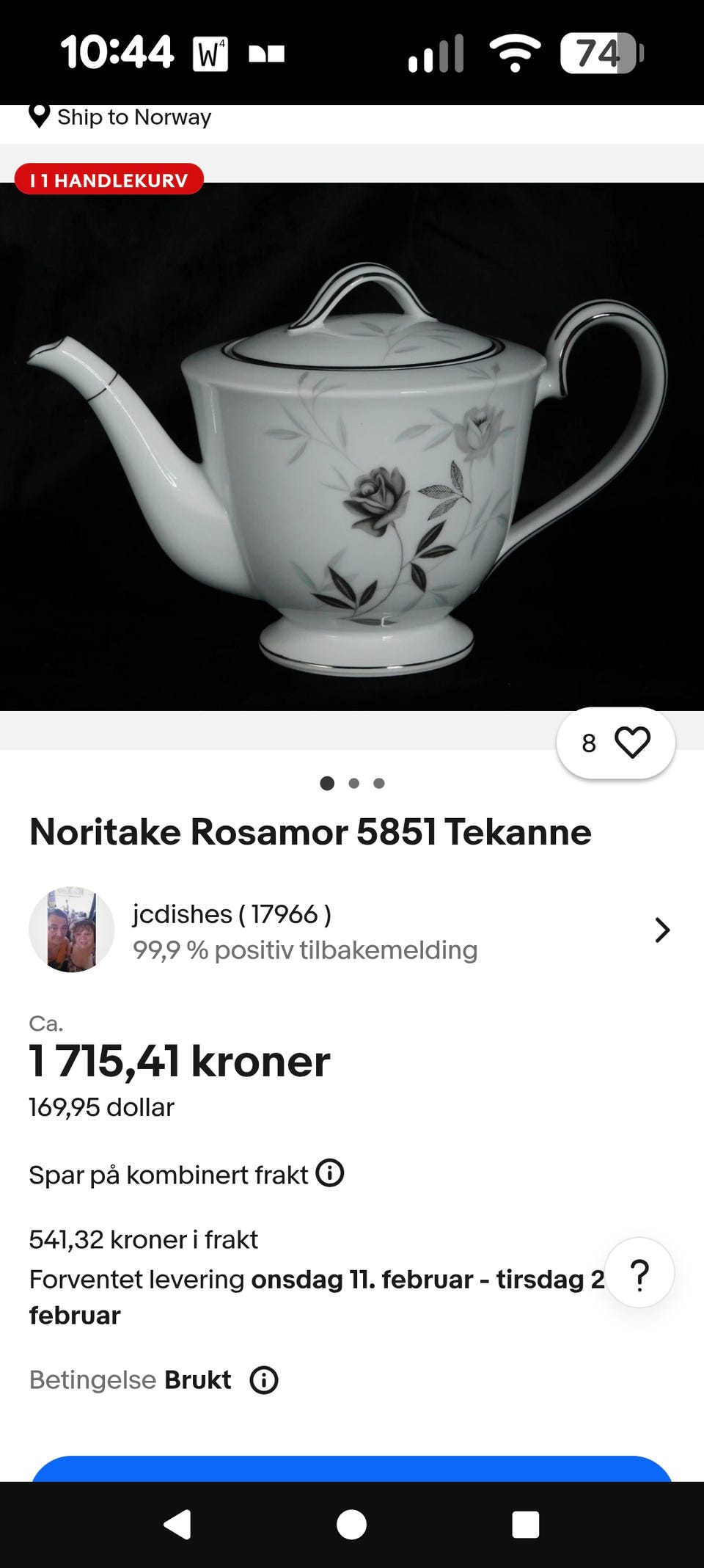Toggle the first carousel indicator dot
This screenshot has height=1568, width=704.
coord(326,783)
